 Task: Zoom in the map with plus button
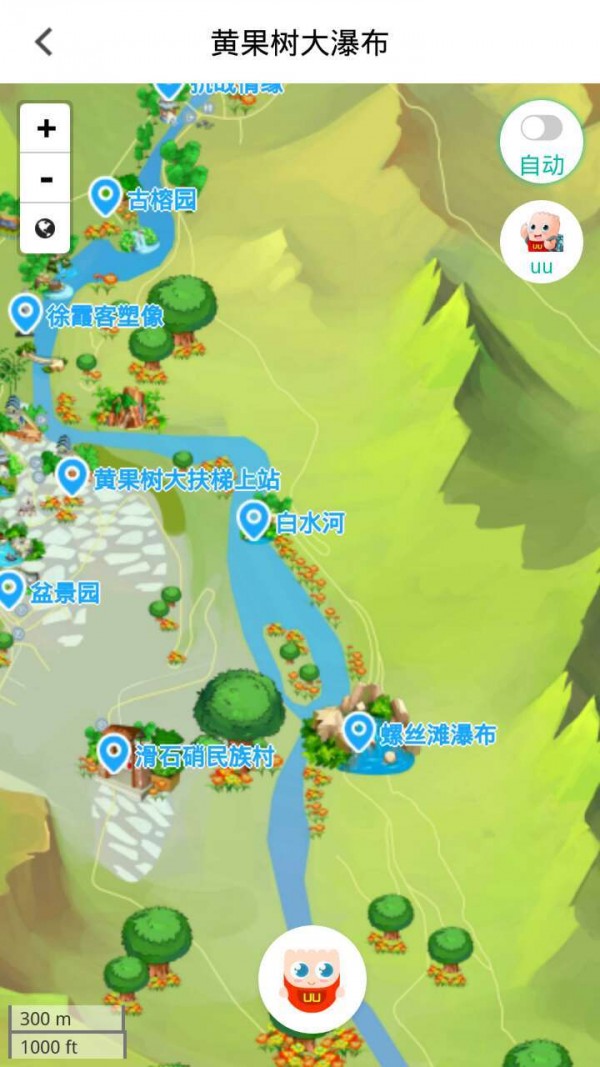(45, 128)
